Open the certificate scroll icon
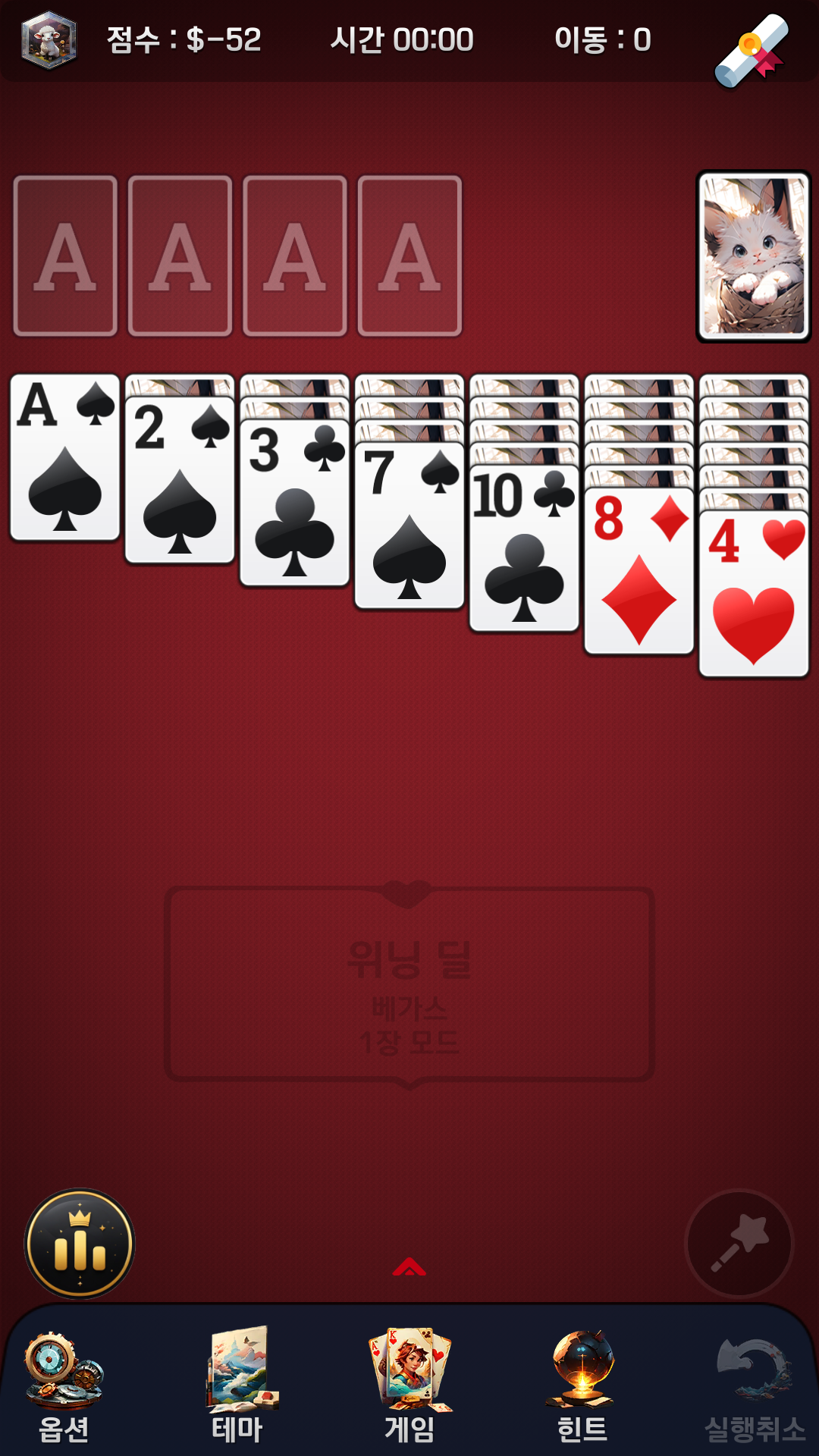Viewport: 819px width, 1456px height. coord(752,50)
